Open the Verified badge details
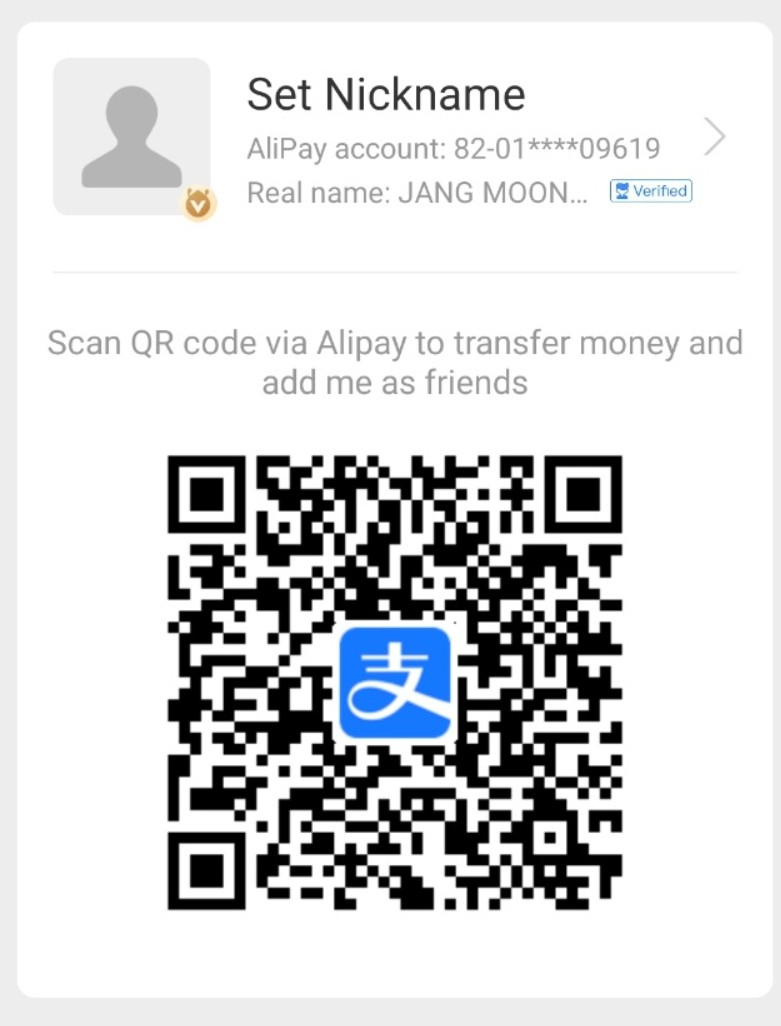The height and width of the screenshot is (1026, 781). click(651, 191)
